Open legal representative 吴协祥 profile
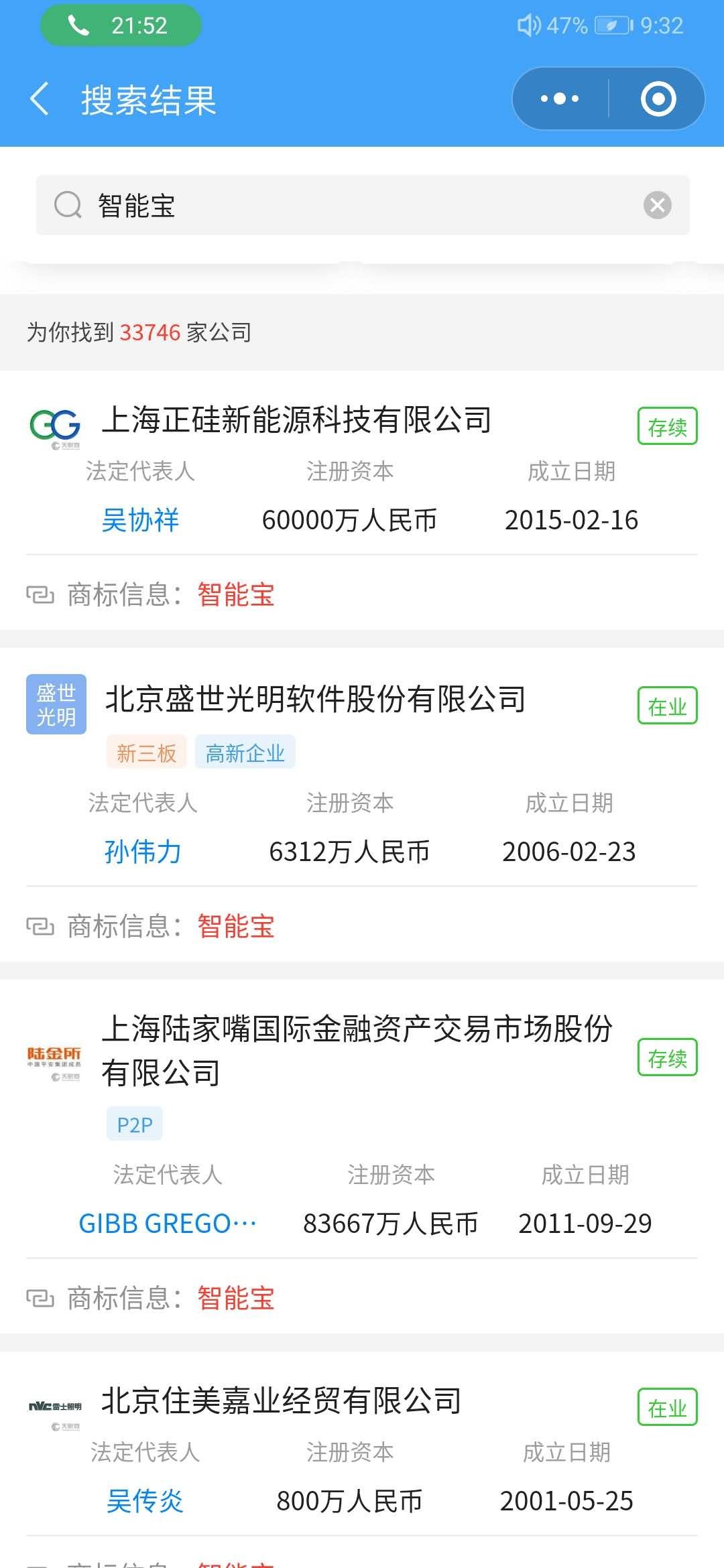This screenshot has width=724, height=1568. point(141,519)
